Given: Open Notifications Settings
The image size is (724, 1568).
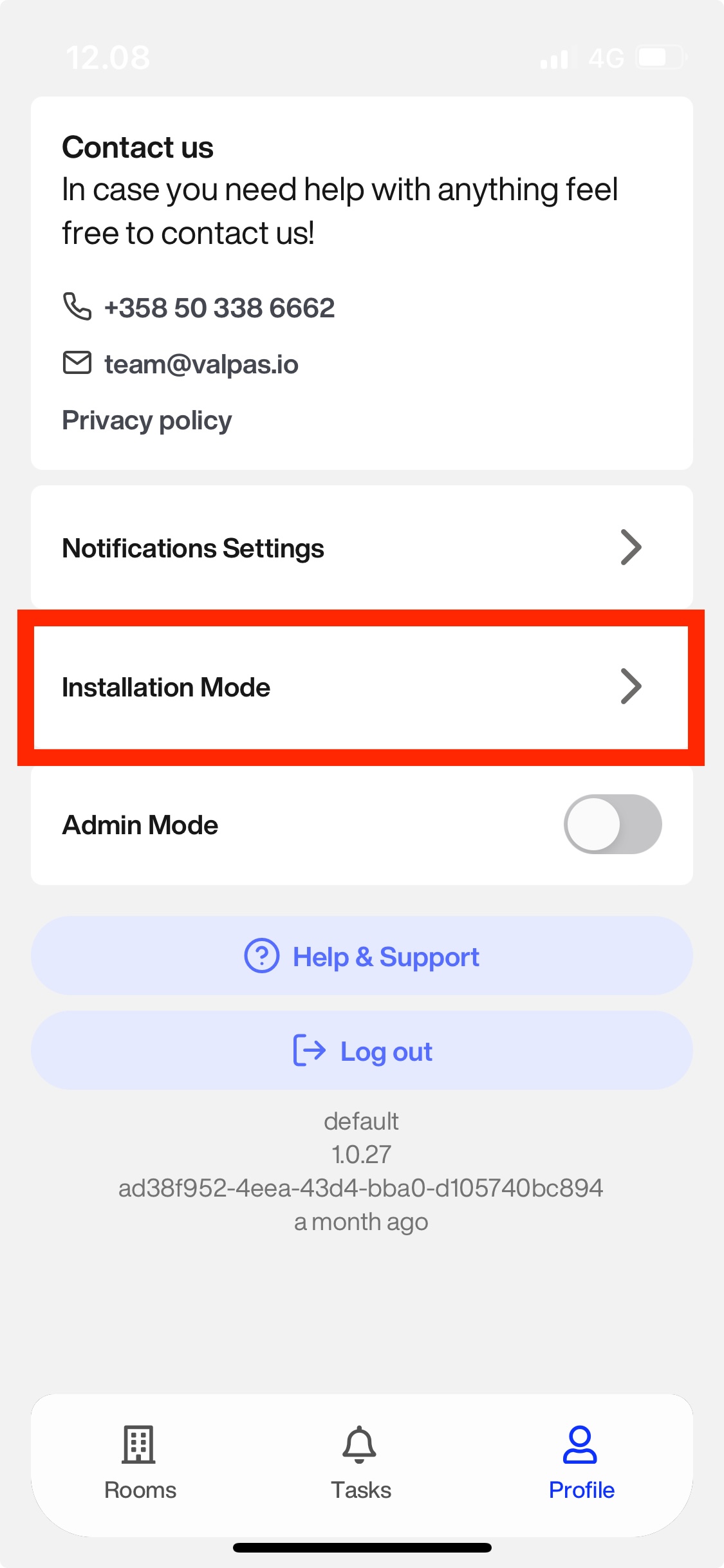Looking at the screenshot, I should 361,548.
